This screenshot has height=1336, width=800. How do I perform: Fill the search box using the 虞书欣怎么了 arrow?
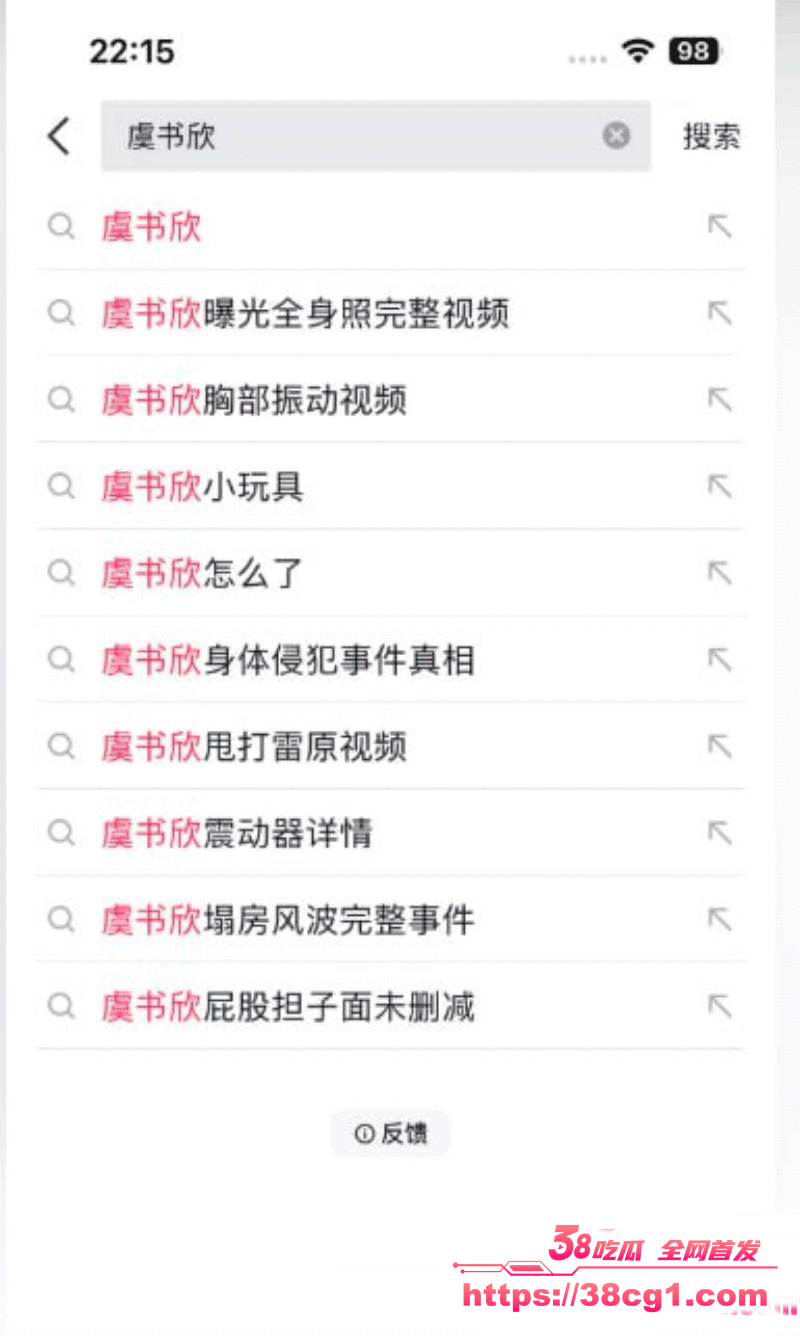click(x=719, y=573)
